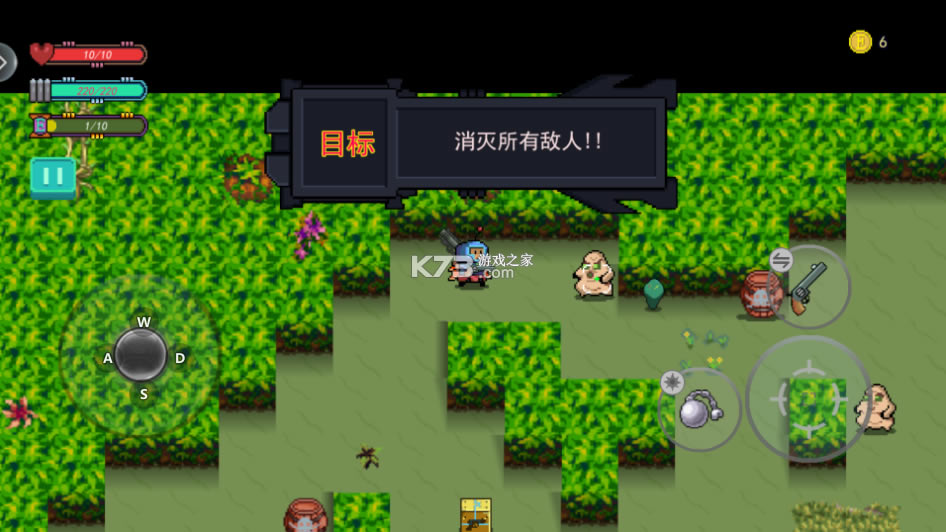Expand the side panel arrow

pos(5,63)
